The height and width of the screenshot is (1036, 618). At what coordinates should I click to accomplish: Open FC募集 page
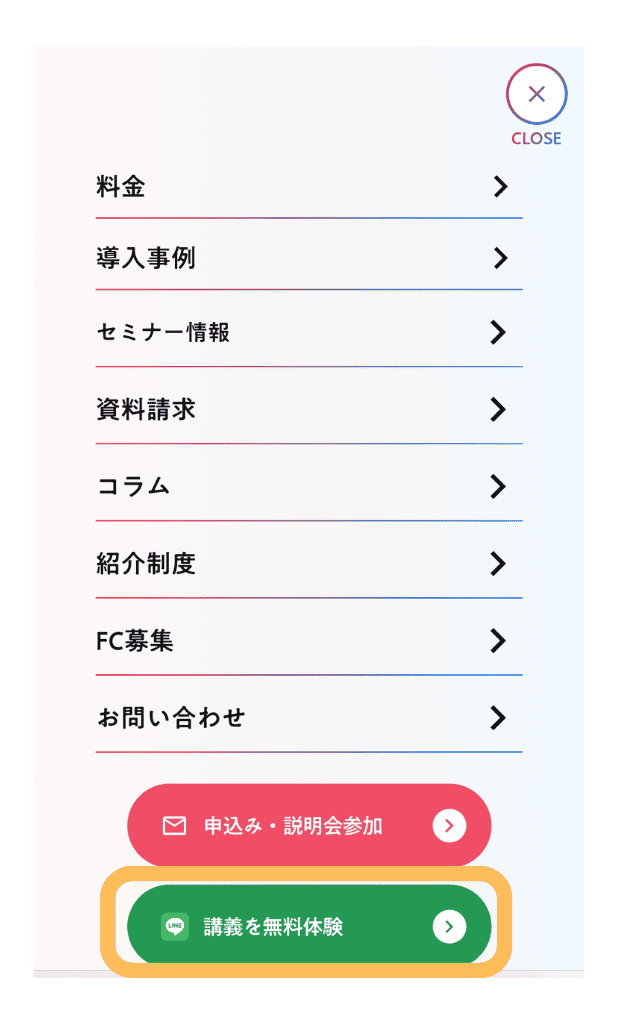(x=309, y=641)
